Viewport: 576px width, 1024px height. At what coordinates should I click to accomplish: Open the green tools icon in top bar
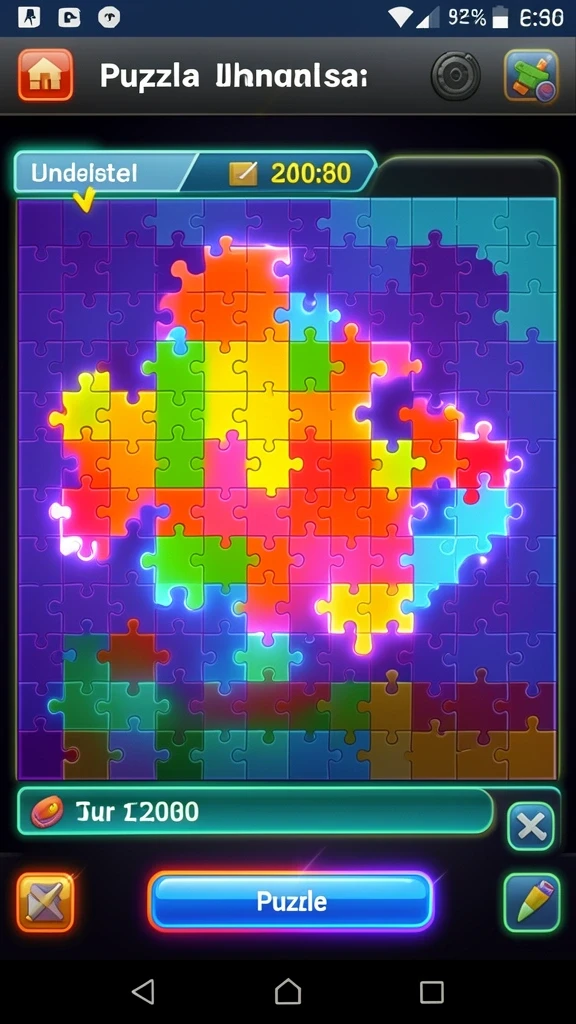[531, 76]
